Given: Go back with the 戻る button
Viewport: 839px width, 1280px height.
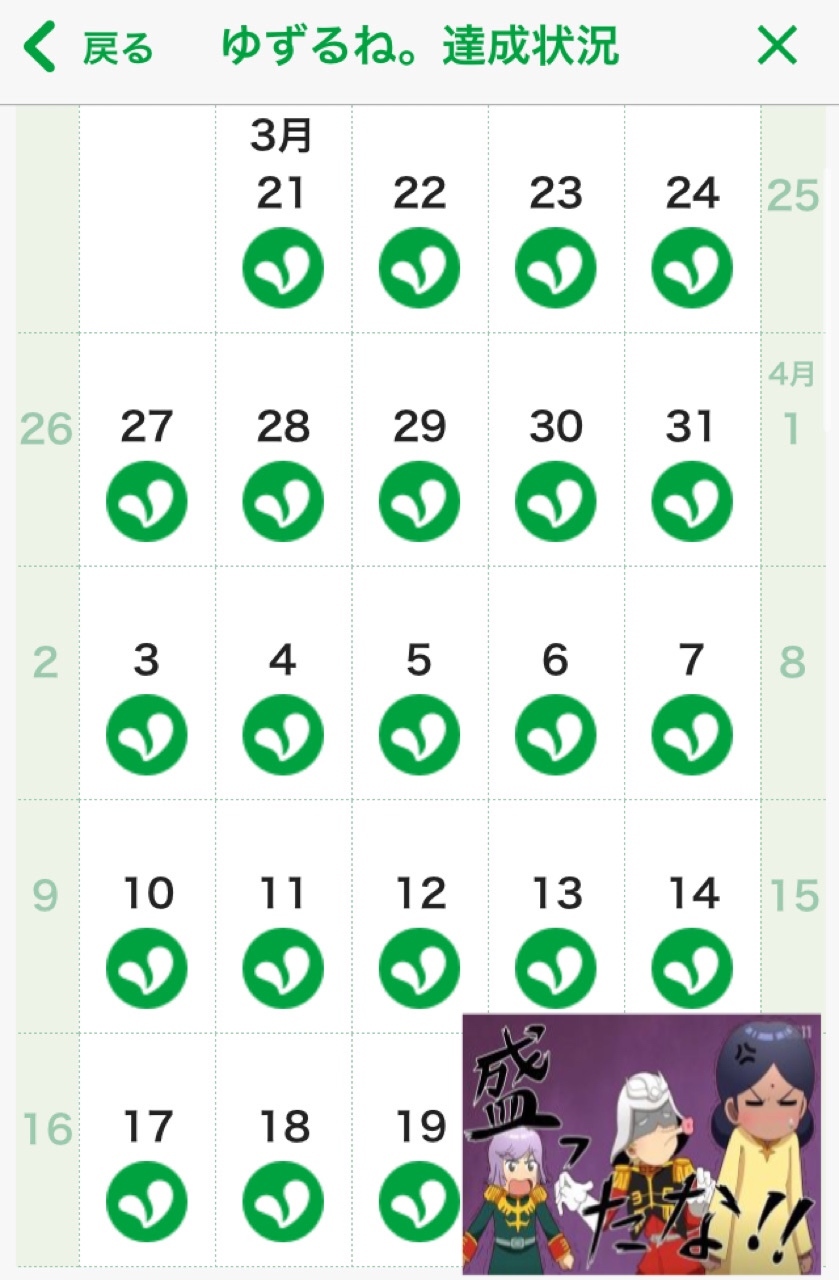Looking at the screenshot, I should pyautogui.click(x=88, y=48).
